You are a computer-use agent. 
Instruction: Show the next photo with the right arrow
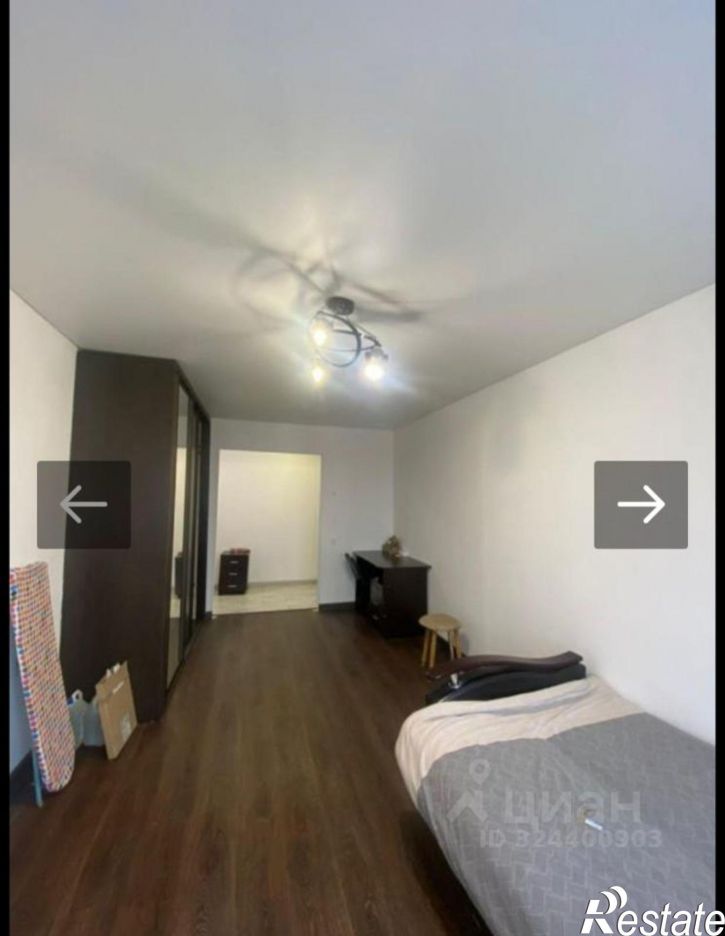(641, 504)
